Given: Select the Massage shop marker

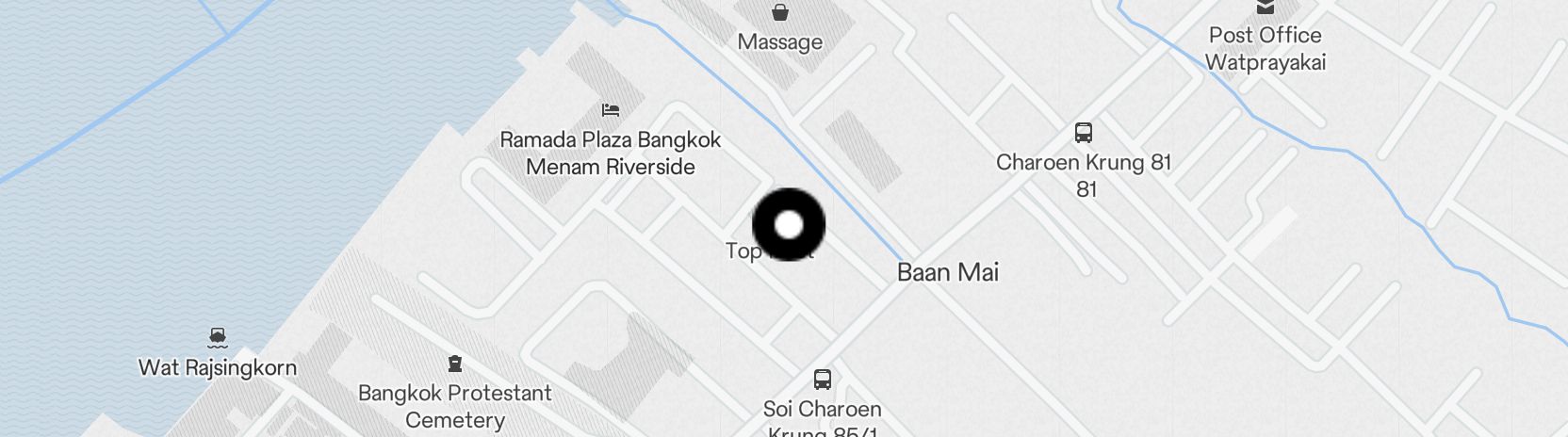Looking at the screenshot, I should point(780,13).
